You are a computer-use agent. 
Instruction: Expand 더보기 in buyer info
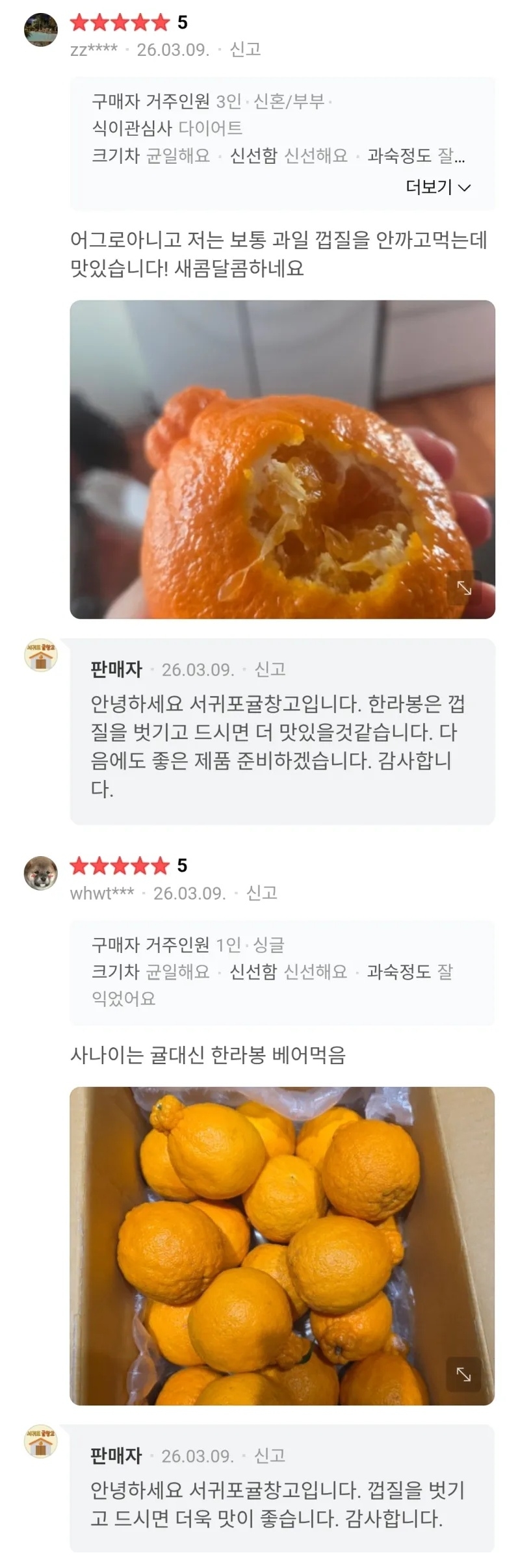437,187
